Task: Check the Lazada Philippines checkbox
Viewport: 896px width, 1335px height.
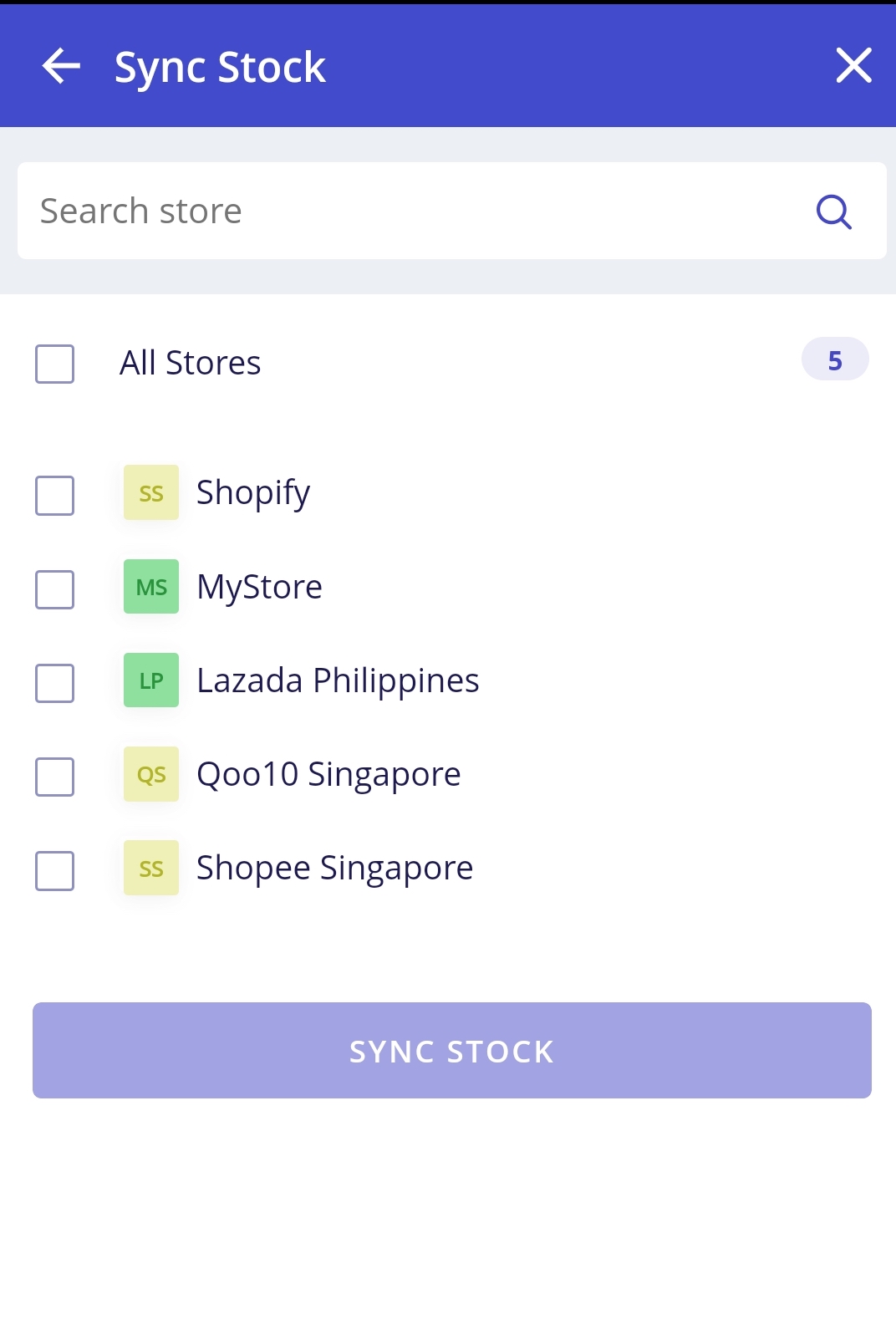Action: coord(54,684)
